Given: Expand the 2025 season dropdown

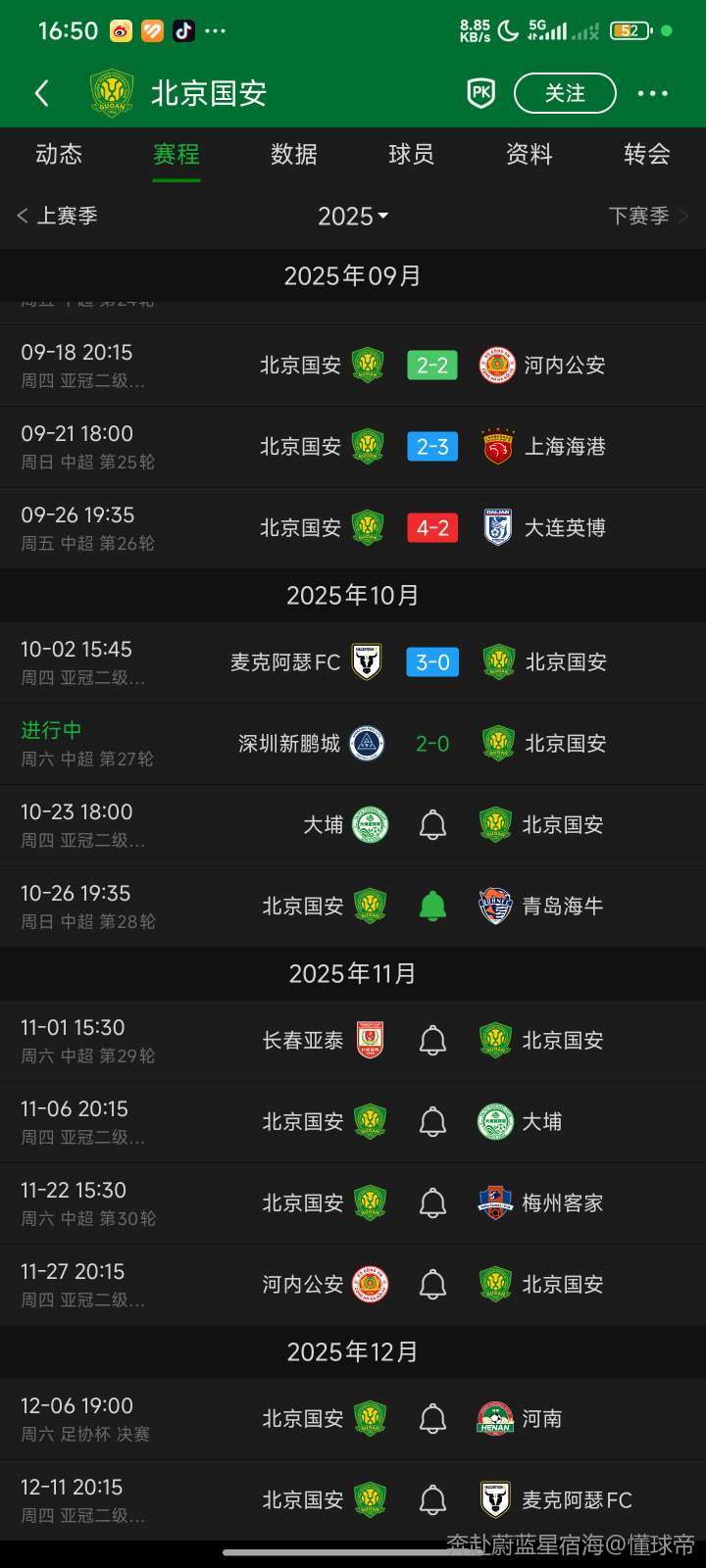Looking at the screenshot, I should point(353,216).
